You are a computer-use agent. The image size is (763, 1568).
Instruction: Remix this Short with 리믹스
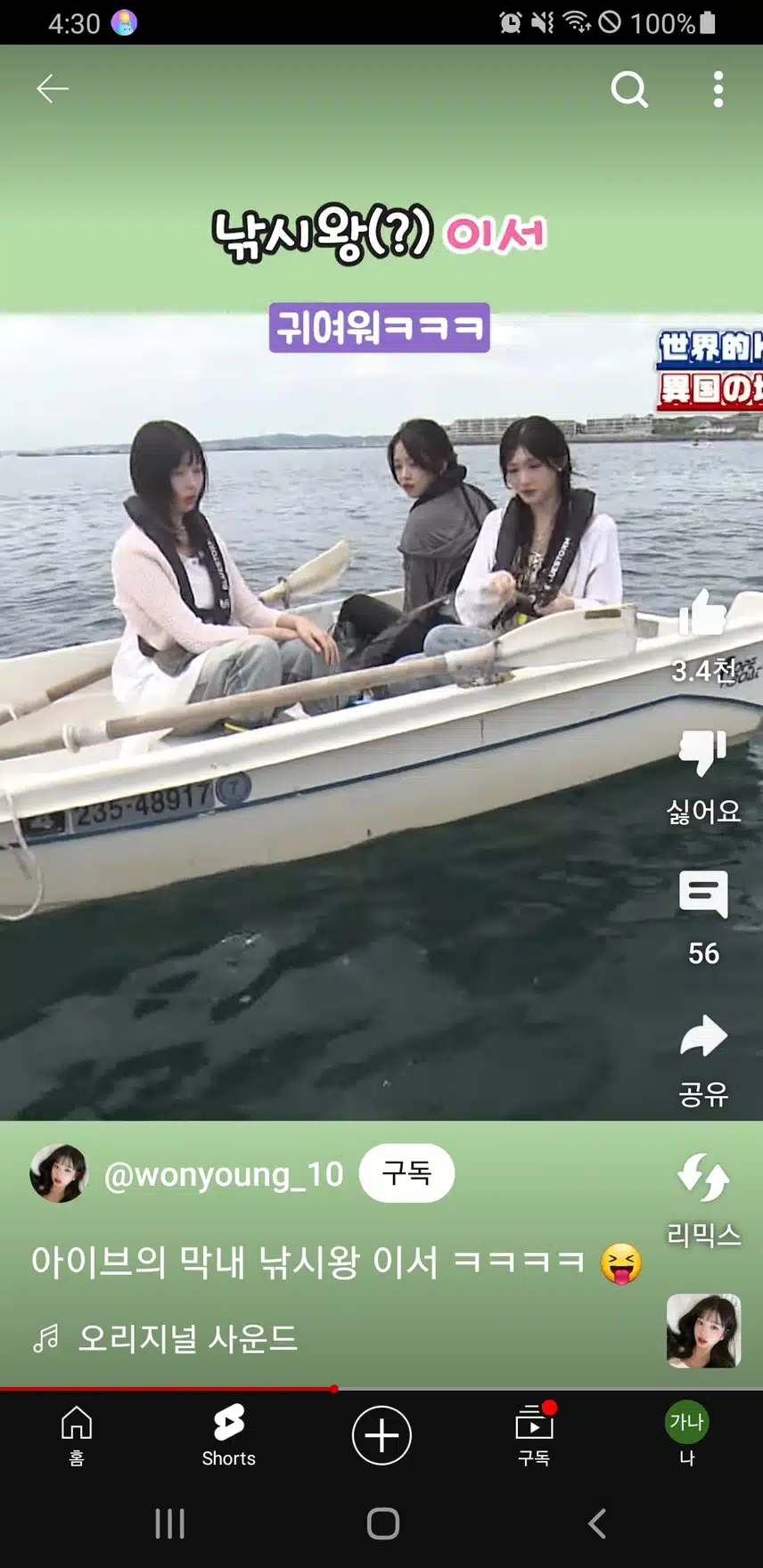click(703, 1180)
